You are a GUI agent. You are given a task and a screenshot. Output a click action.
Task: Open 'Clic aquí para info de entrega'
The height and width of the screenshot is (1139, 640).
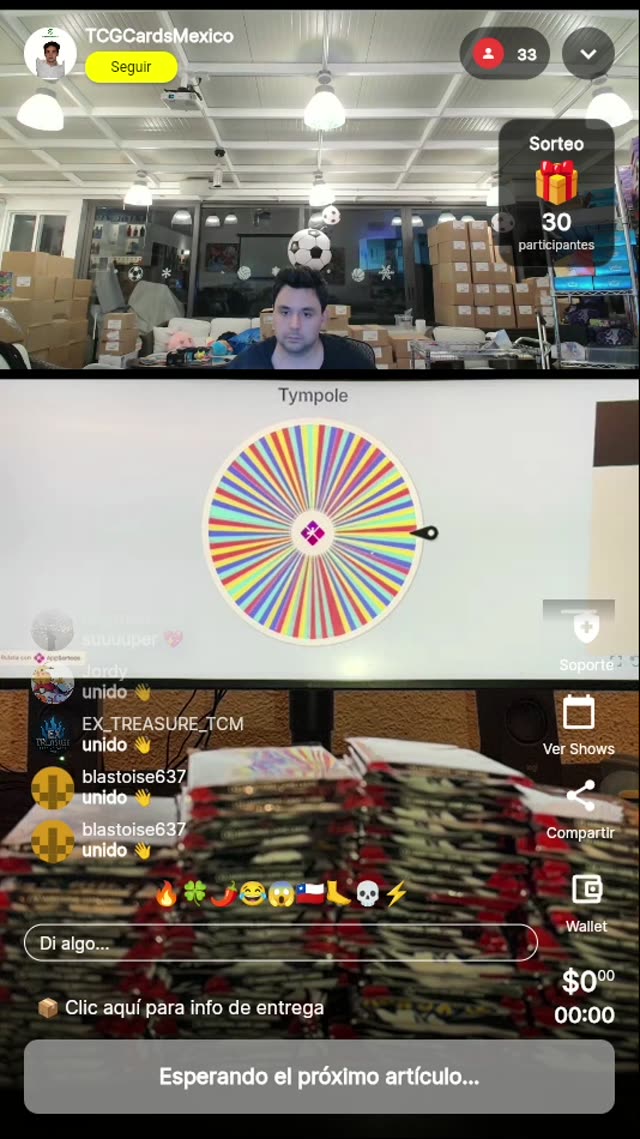pos(182,1008)
